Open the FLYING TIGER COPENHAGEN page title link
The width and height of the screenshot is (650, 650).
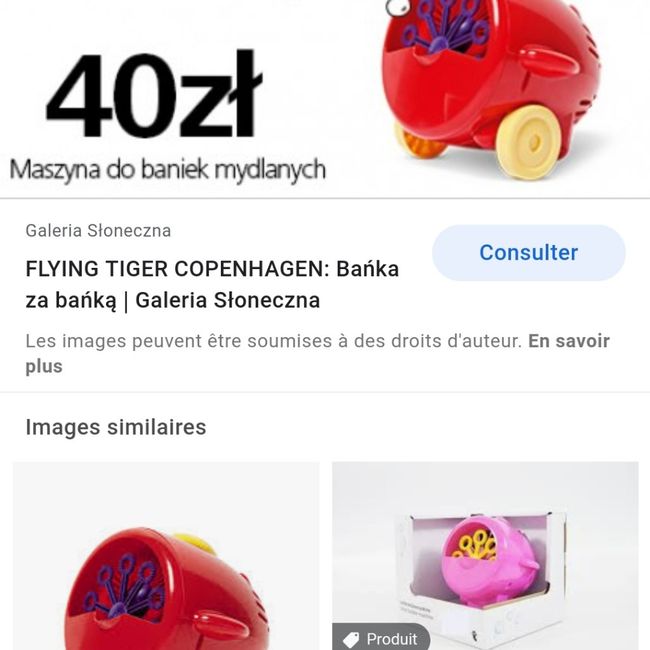click(212, 284)
